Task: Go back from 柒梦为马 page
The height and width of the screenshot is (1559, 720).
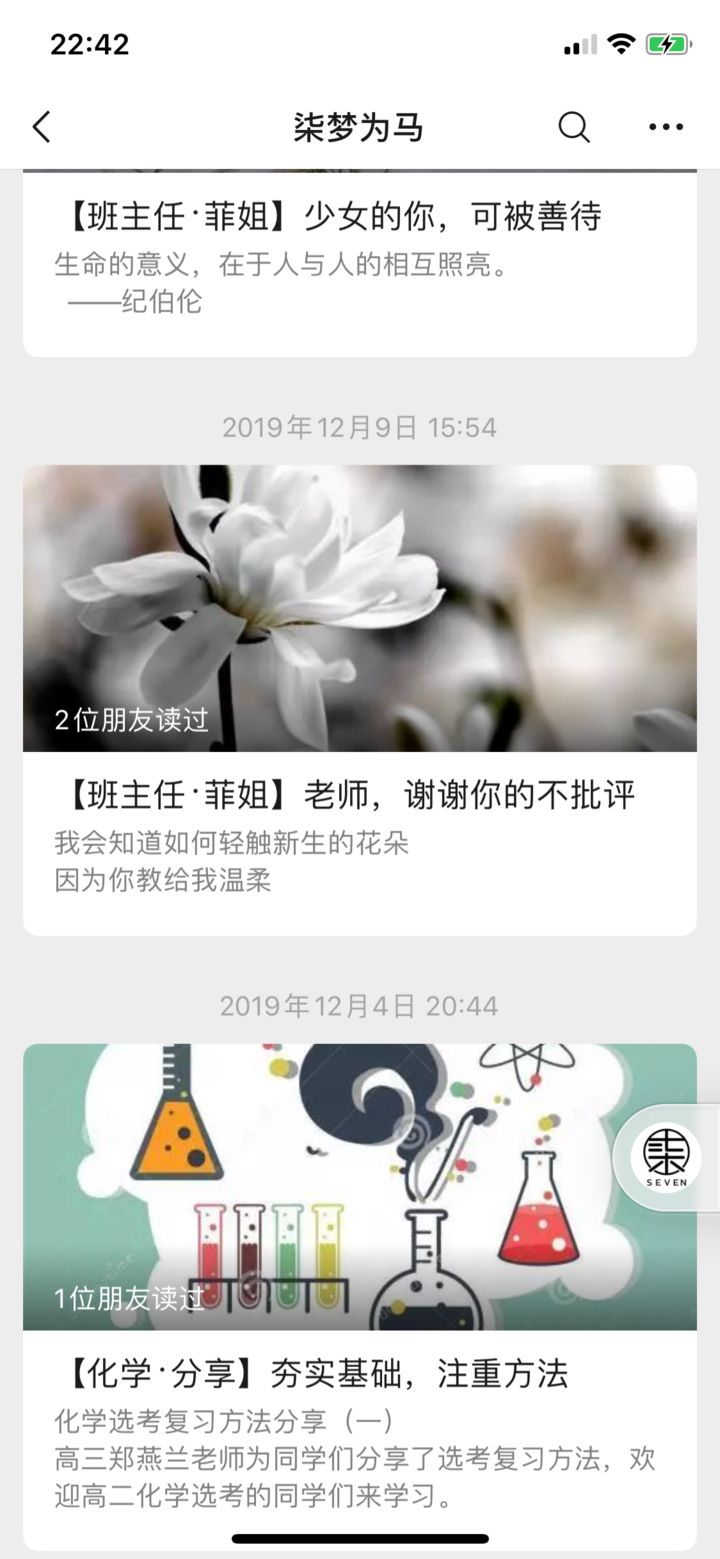Action: [41, 127]
